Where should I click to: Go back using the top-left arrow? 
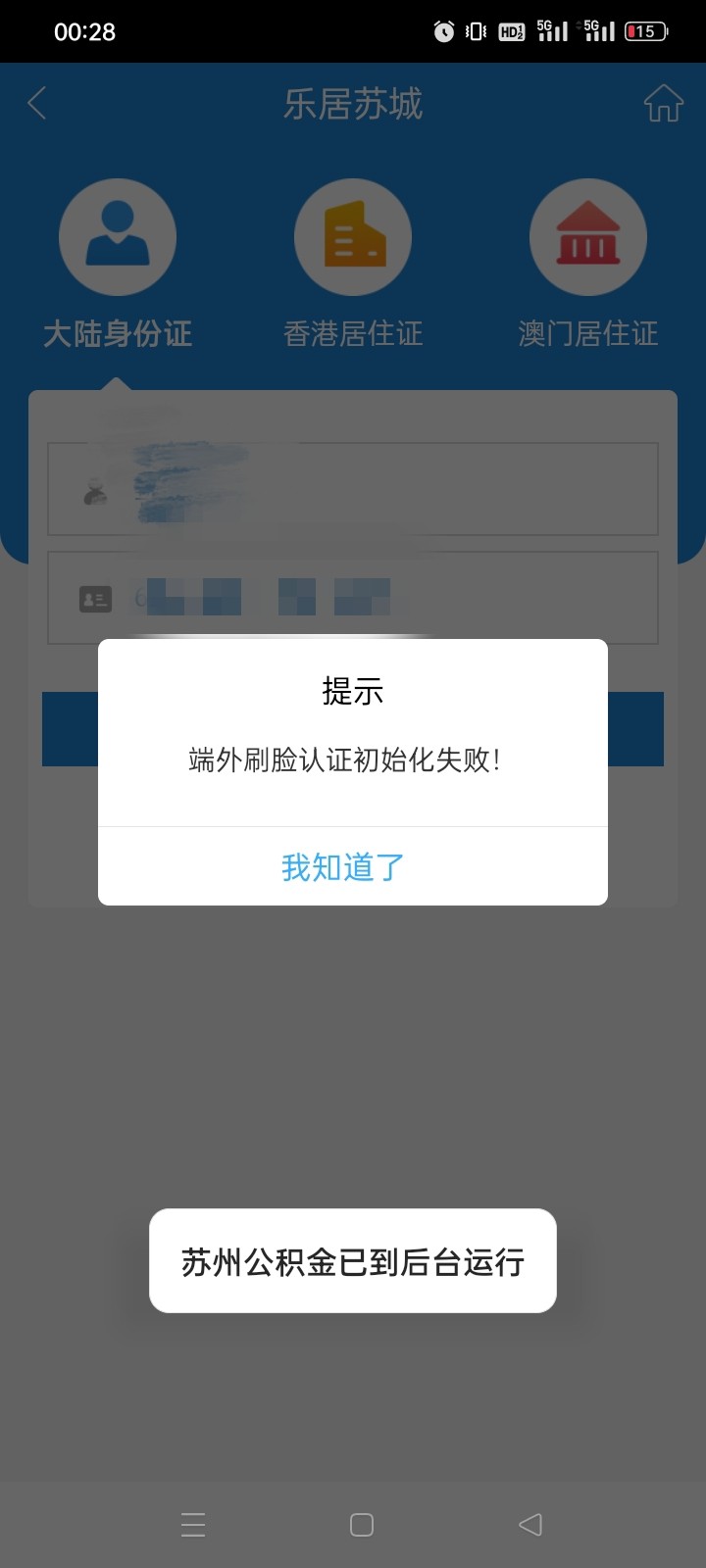(37, 103)
